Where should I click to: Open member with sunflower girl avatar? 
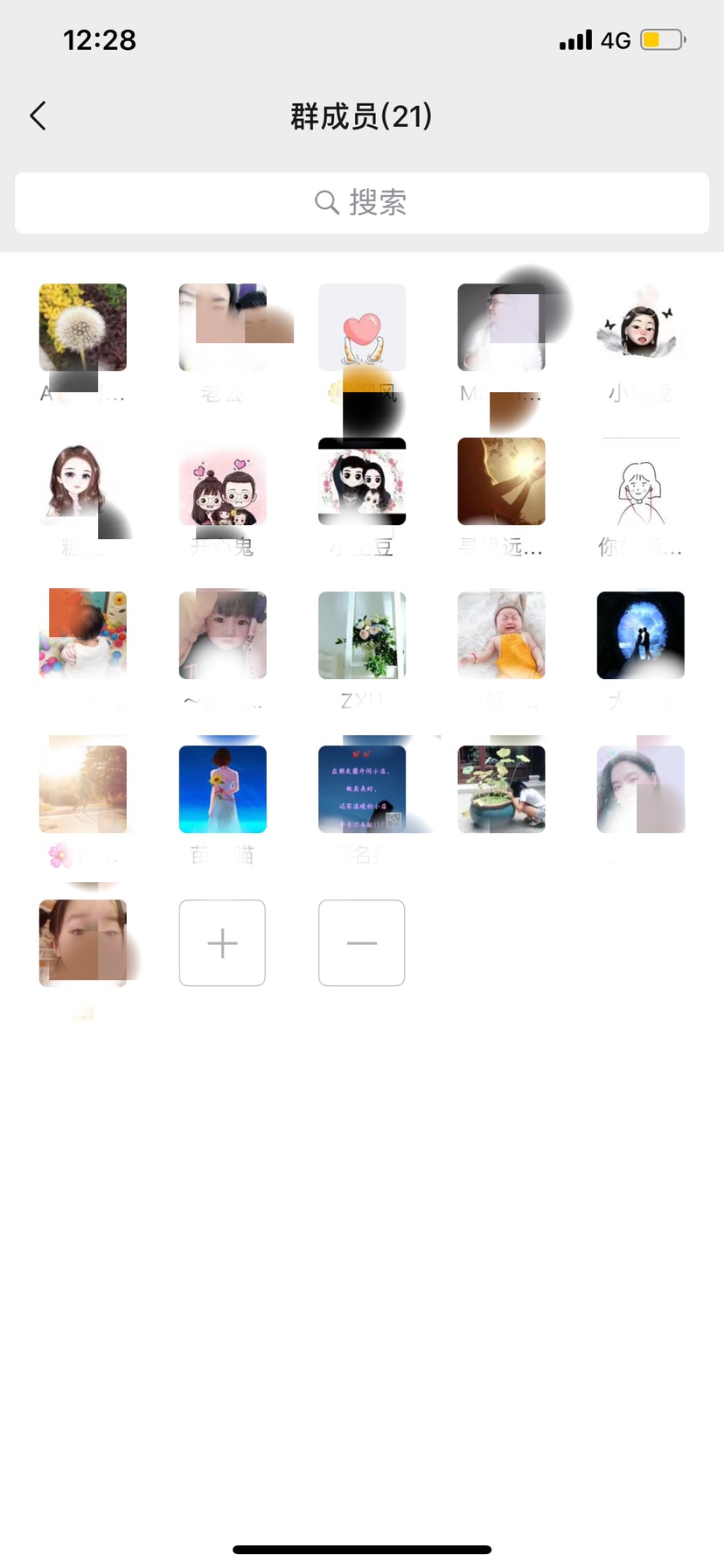tap(222, 789)
